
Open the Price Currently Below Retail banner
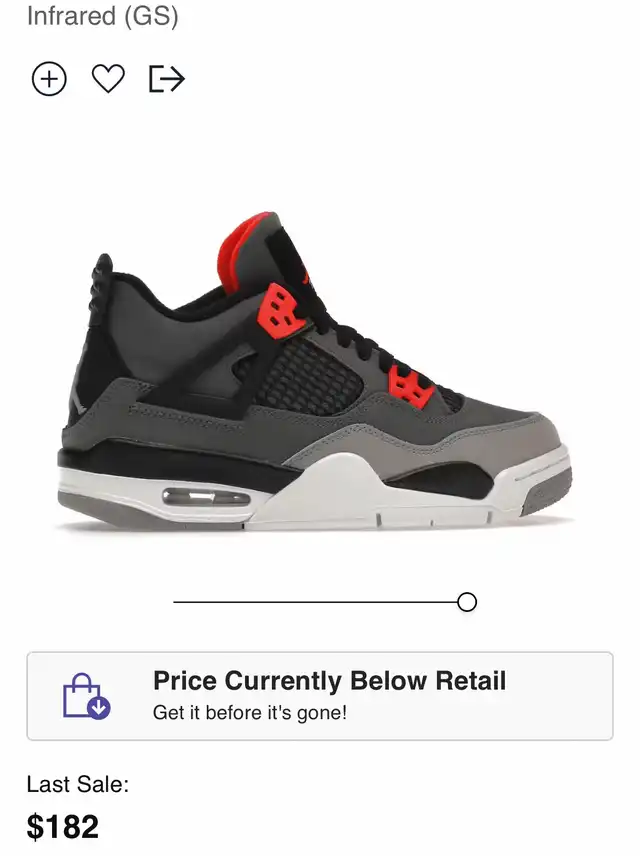coord(320,696)
